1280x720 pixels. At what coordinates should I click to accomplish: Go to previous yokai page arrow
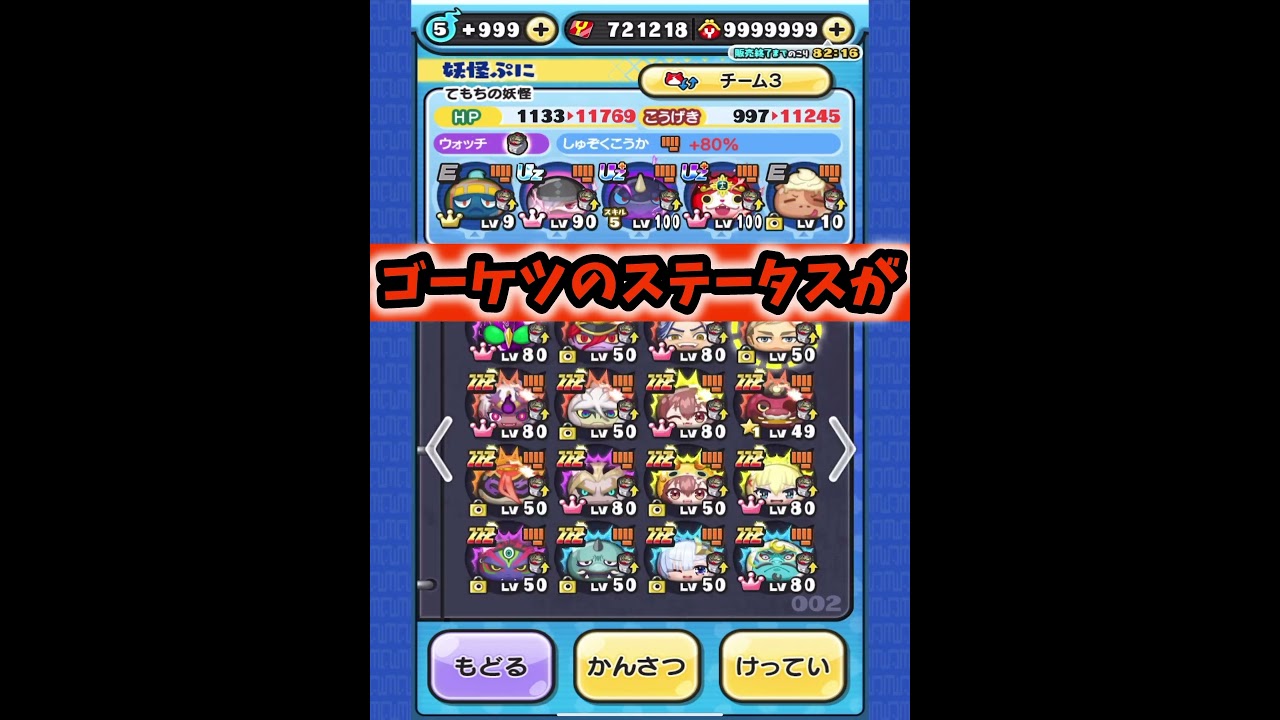point(439,450)
